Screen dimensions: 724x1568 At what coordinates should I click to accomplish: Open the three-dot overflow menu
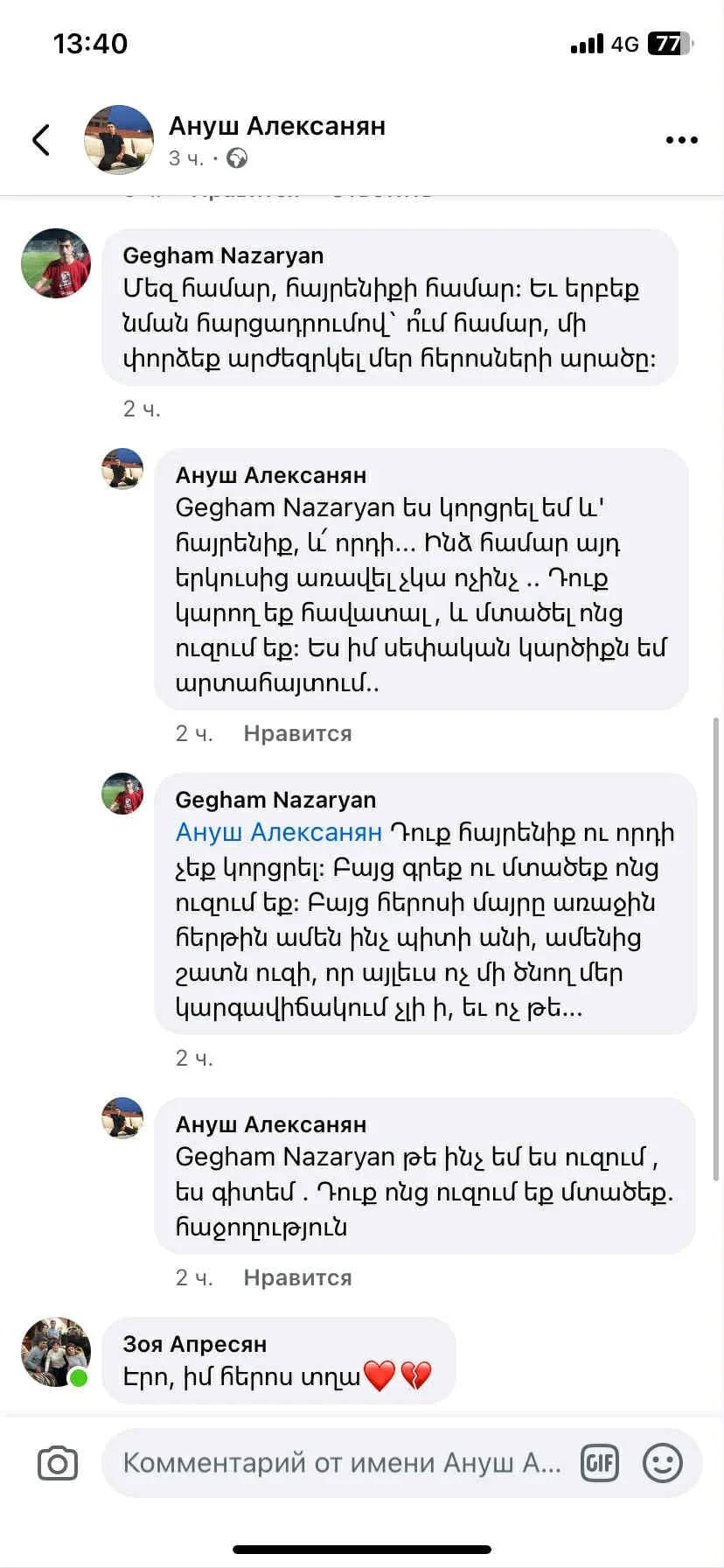681,140
